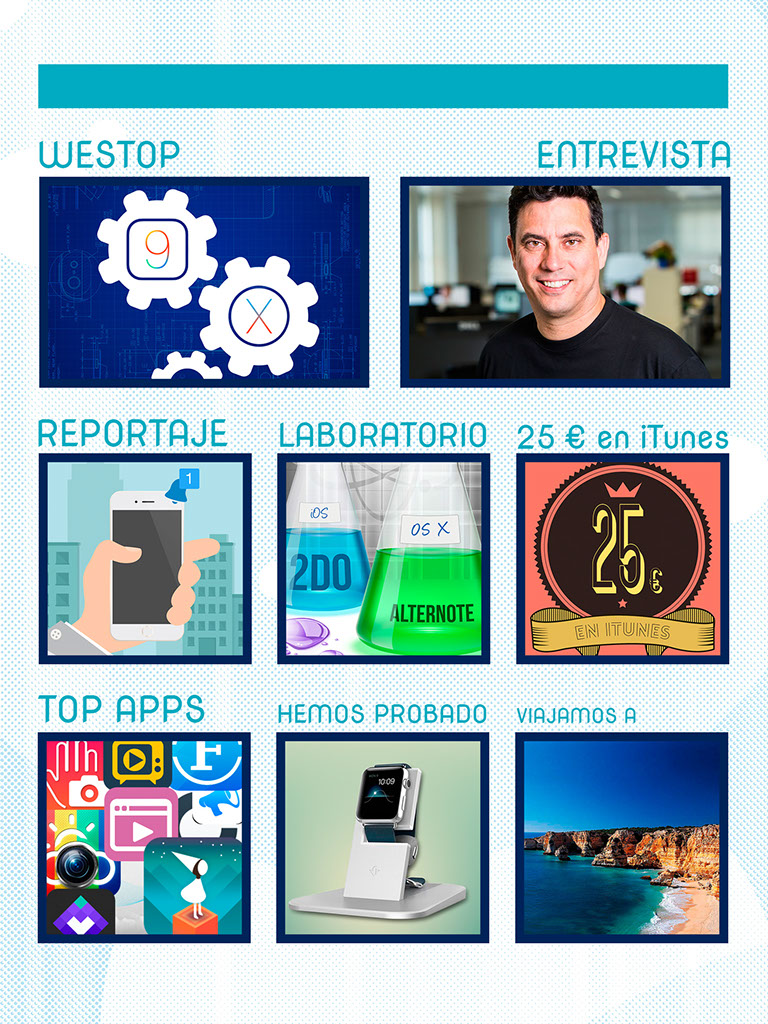The height and width of the screenshot is (1024, 768).
Task: Open the Entrevista interview tile
Action: 565,282
